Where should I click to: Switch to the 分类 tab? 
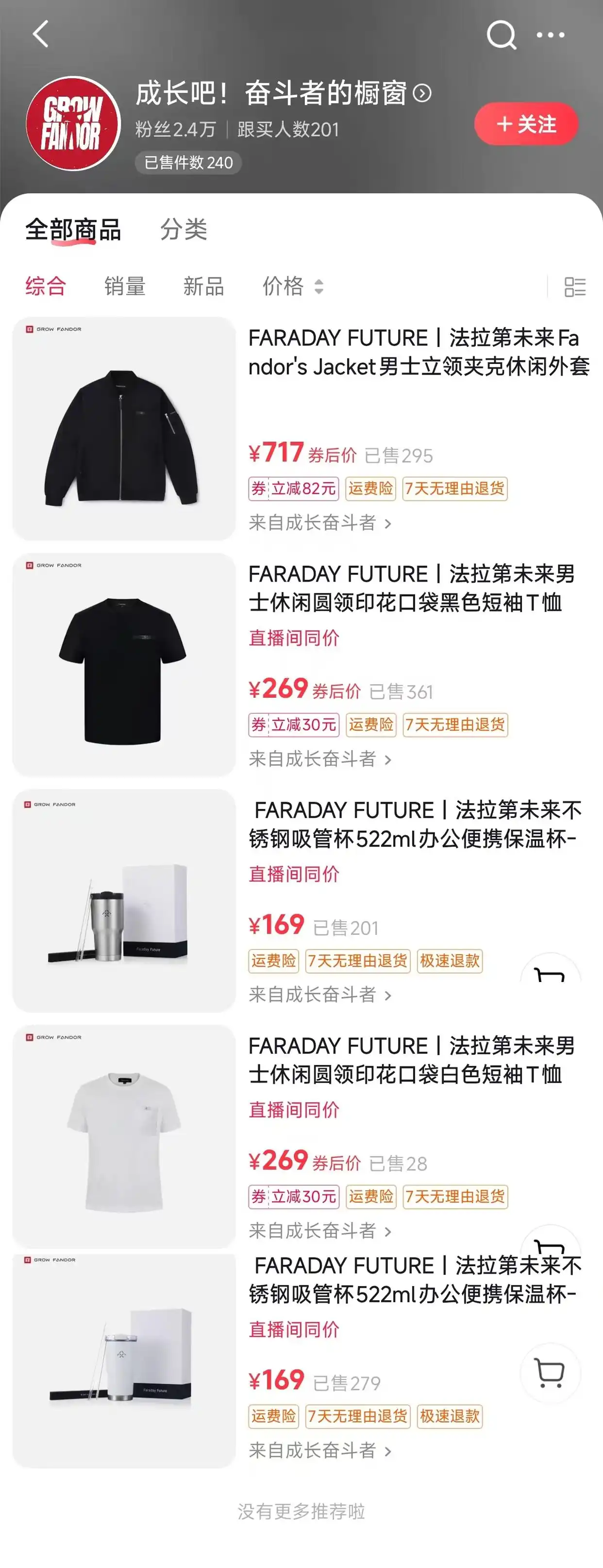click(x=183, y=229)
